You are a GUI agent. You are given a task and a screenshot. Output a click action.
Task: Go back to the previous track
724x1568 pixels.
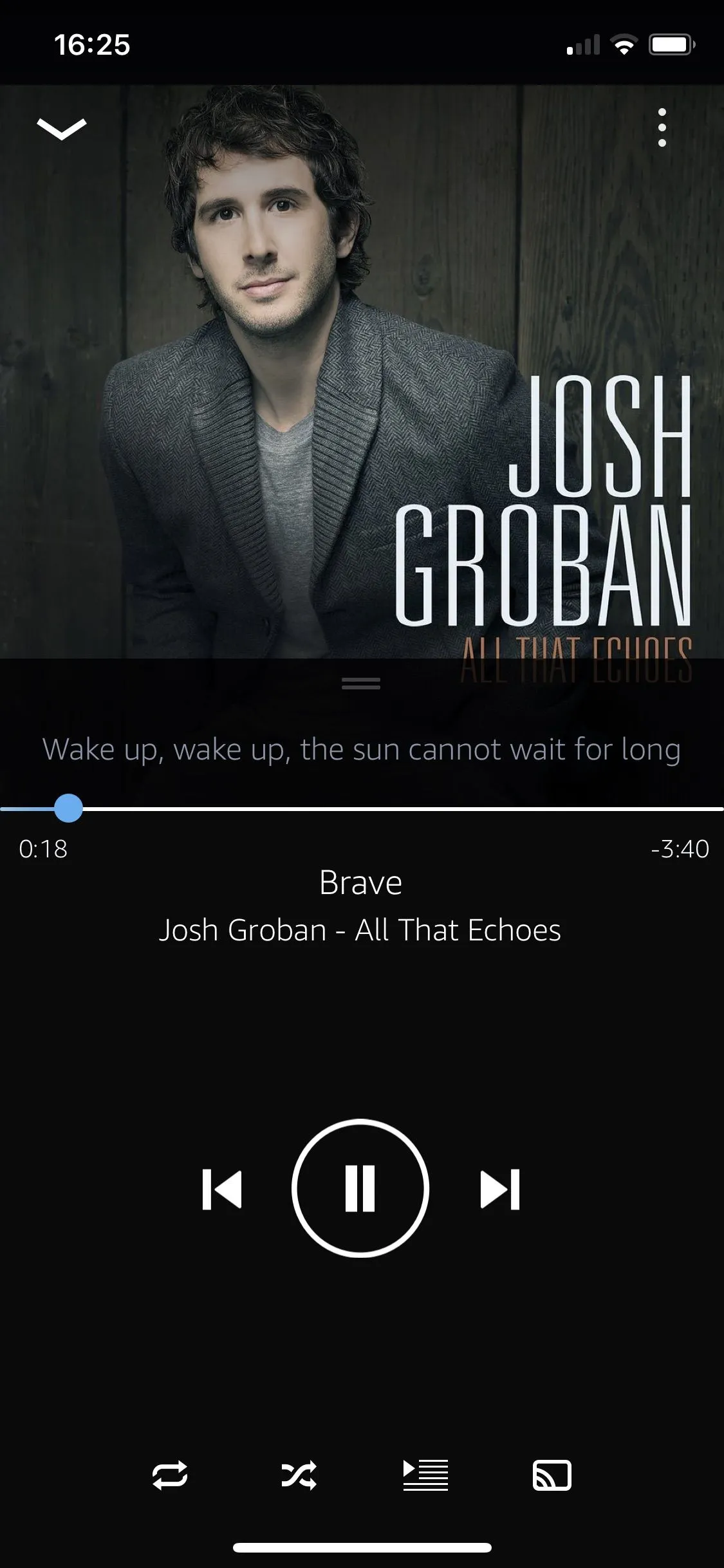[x=222, y=1189]
